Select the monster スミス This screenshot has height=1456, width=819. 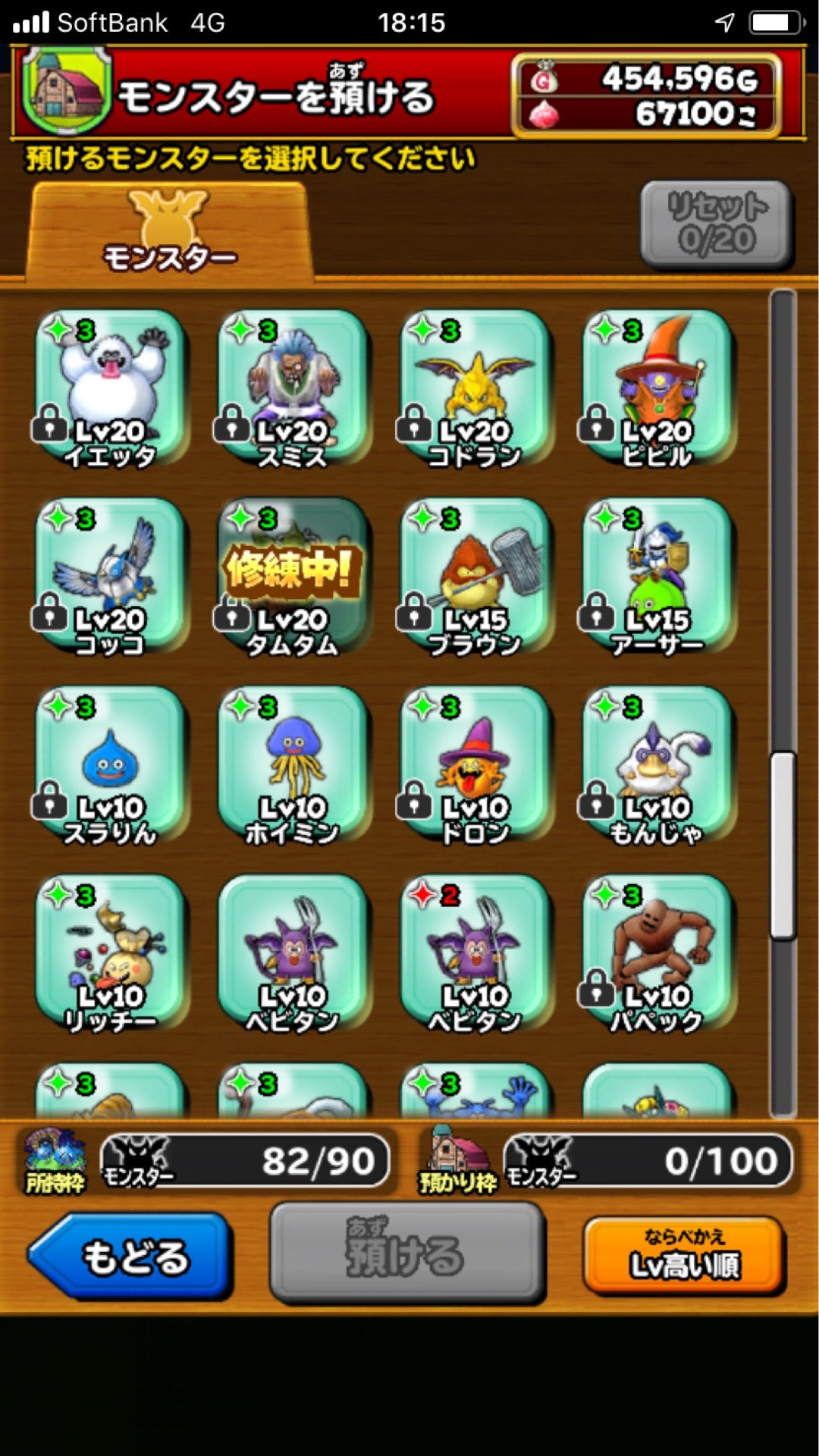click(x=293, y=388)
